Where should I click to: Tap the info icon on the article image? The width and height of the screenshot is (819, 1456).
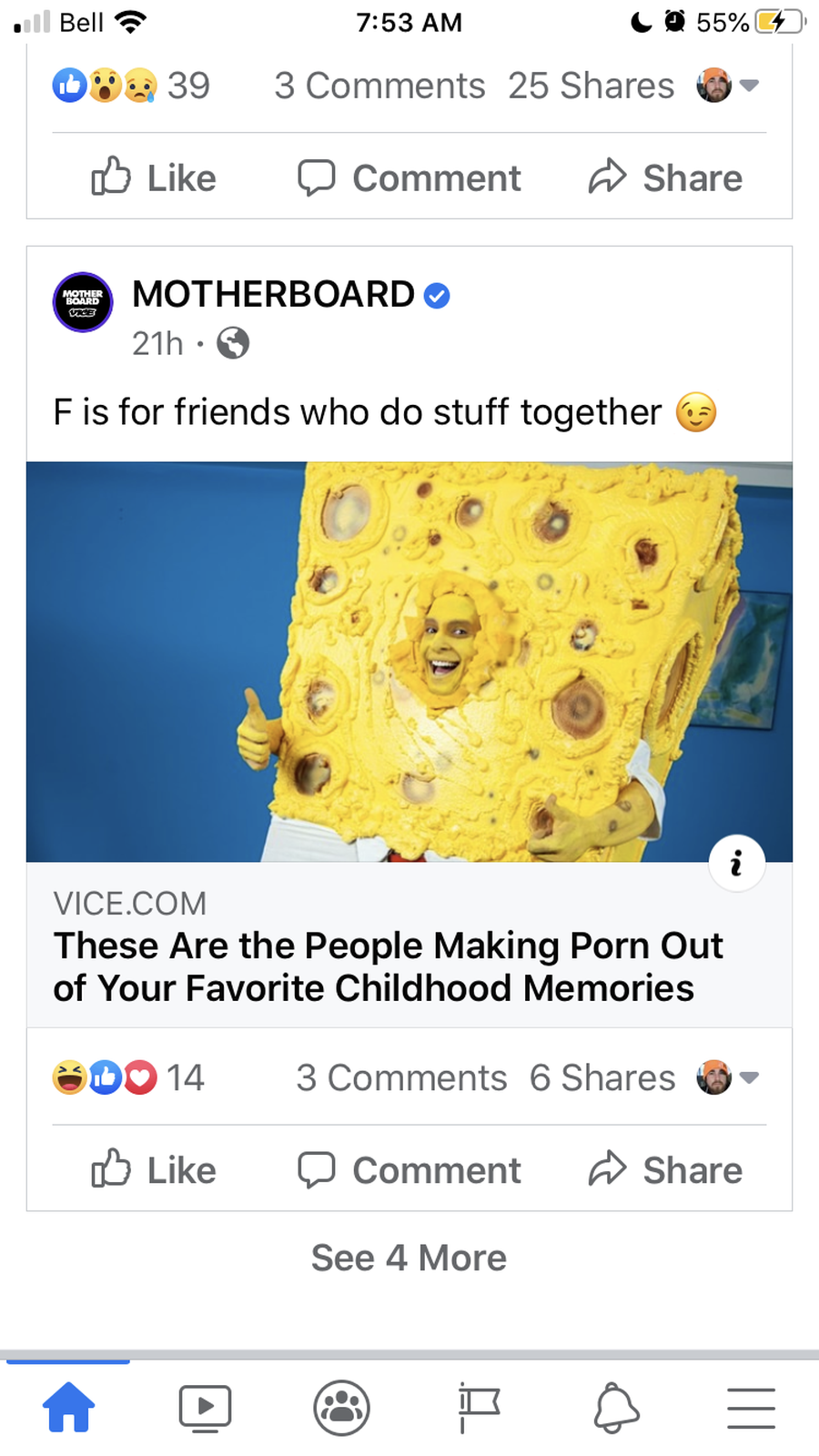pos(736,863)
